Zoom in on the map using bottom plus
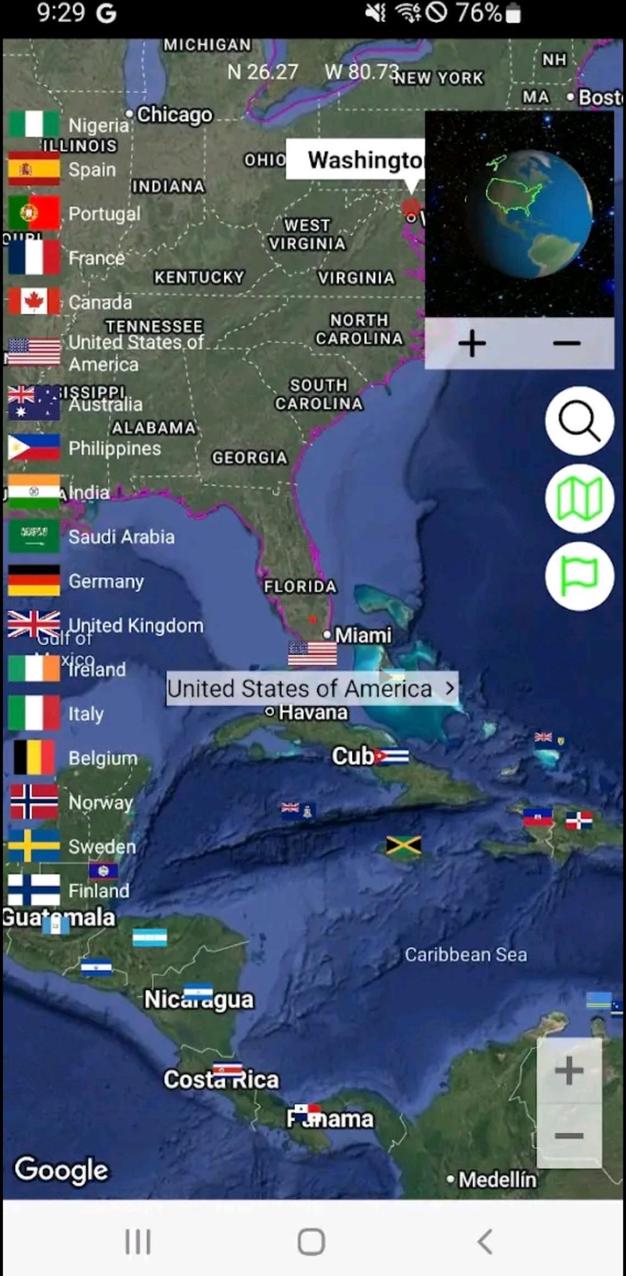The image size is (626, 1276). coord(569,1071)
